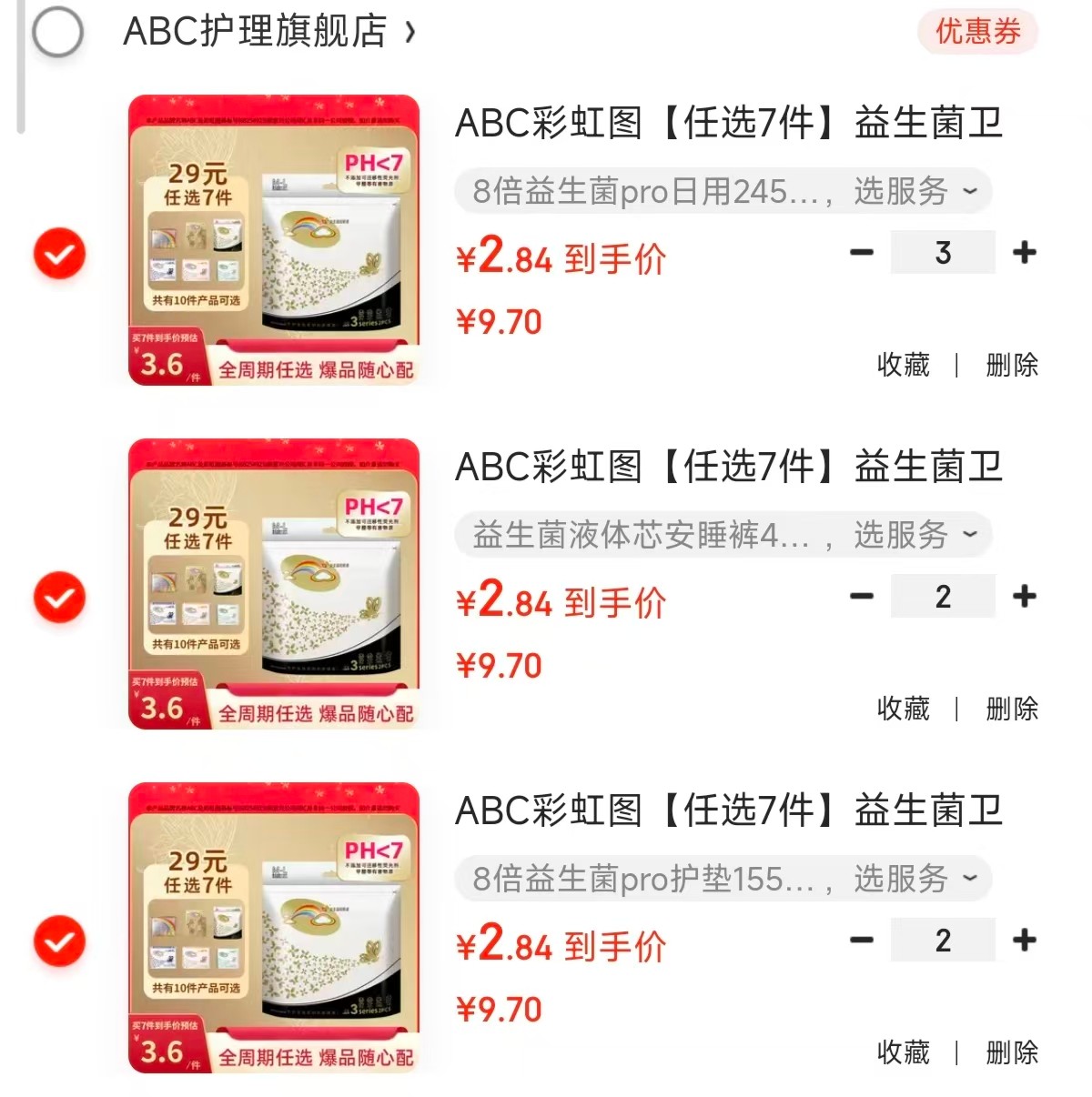Image resolution: width=1092 pixels, height=1097 pixels.
Task: Expand the 益生菌液体芯安睡裤 options dropdown
Action: pos(723,535)
